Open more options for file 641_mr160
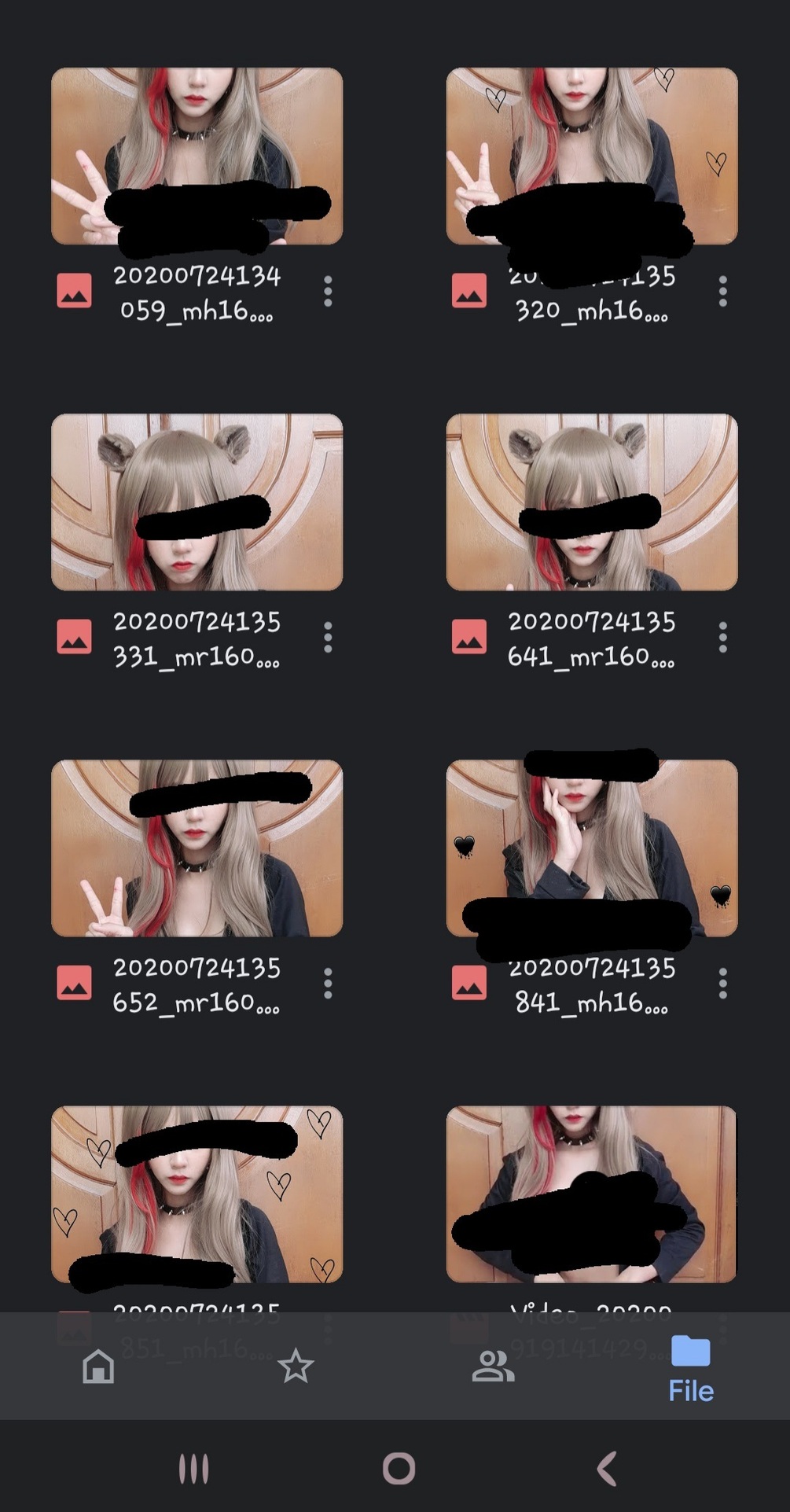The height and width of the screenshot is (1512, 790). (x=722, y=638)
